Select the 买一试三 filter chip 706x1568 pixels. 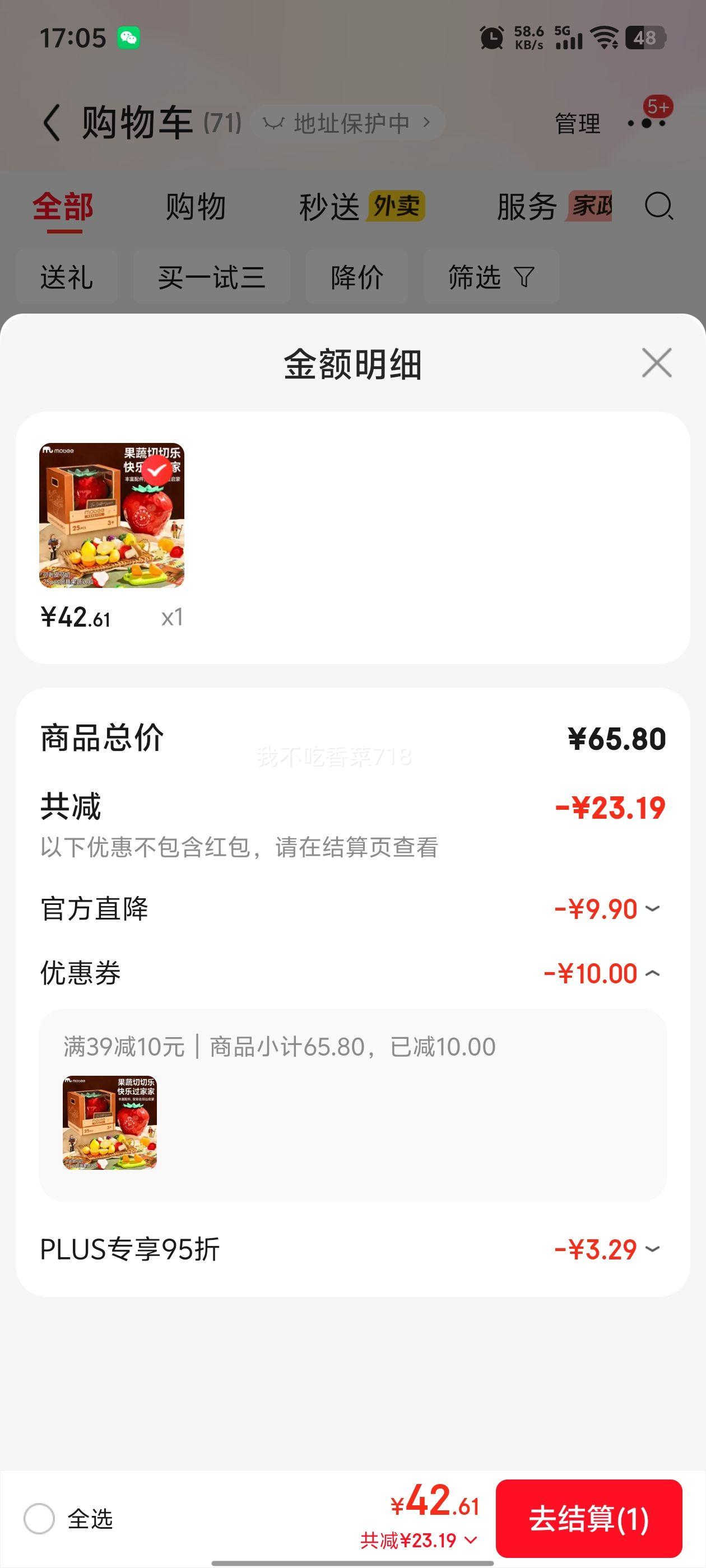[x=211, y=278]
